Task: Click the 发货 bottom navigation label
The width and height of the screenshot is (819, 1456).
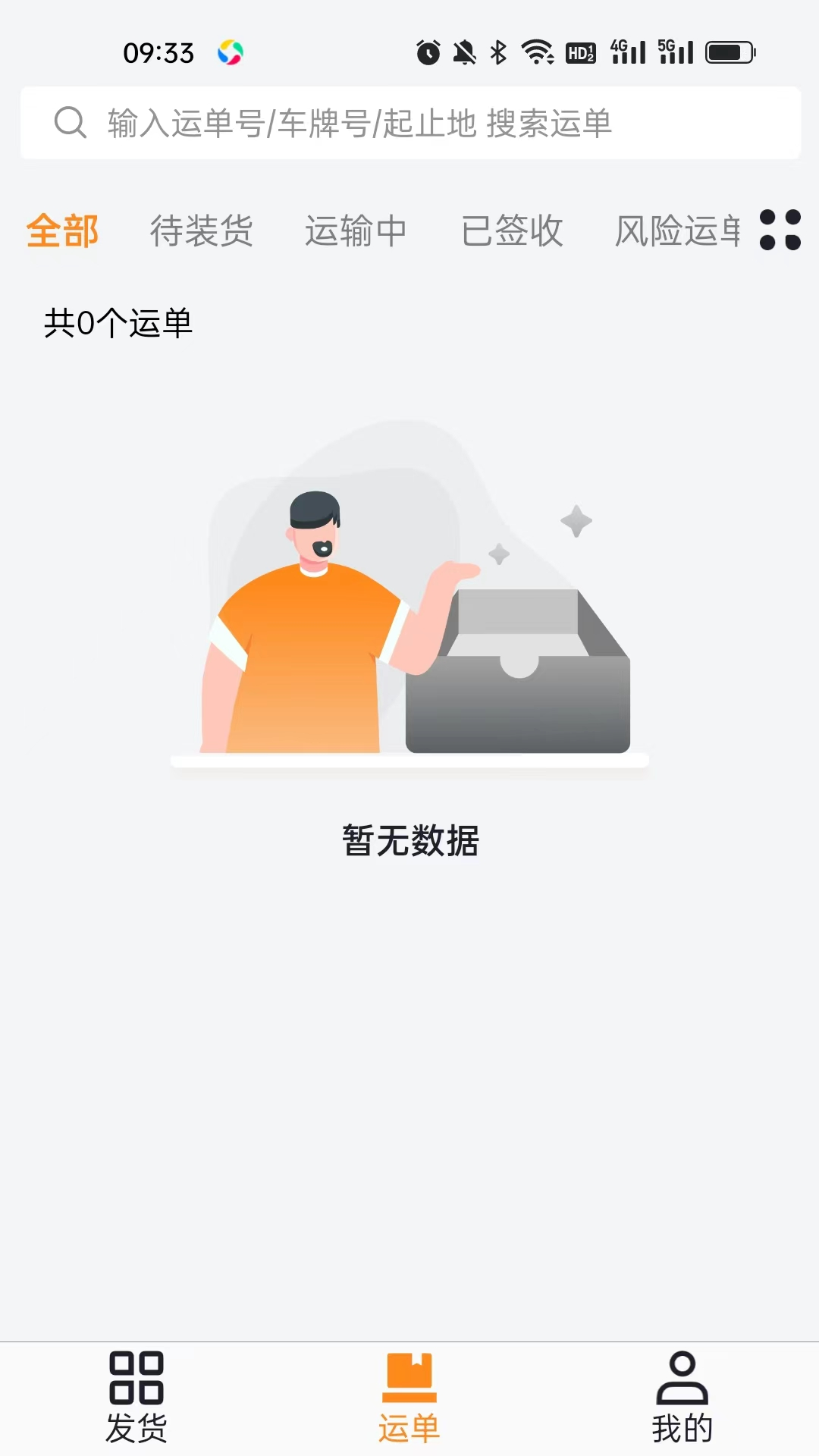Action: 137,1429
